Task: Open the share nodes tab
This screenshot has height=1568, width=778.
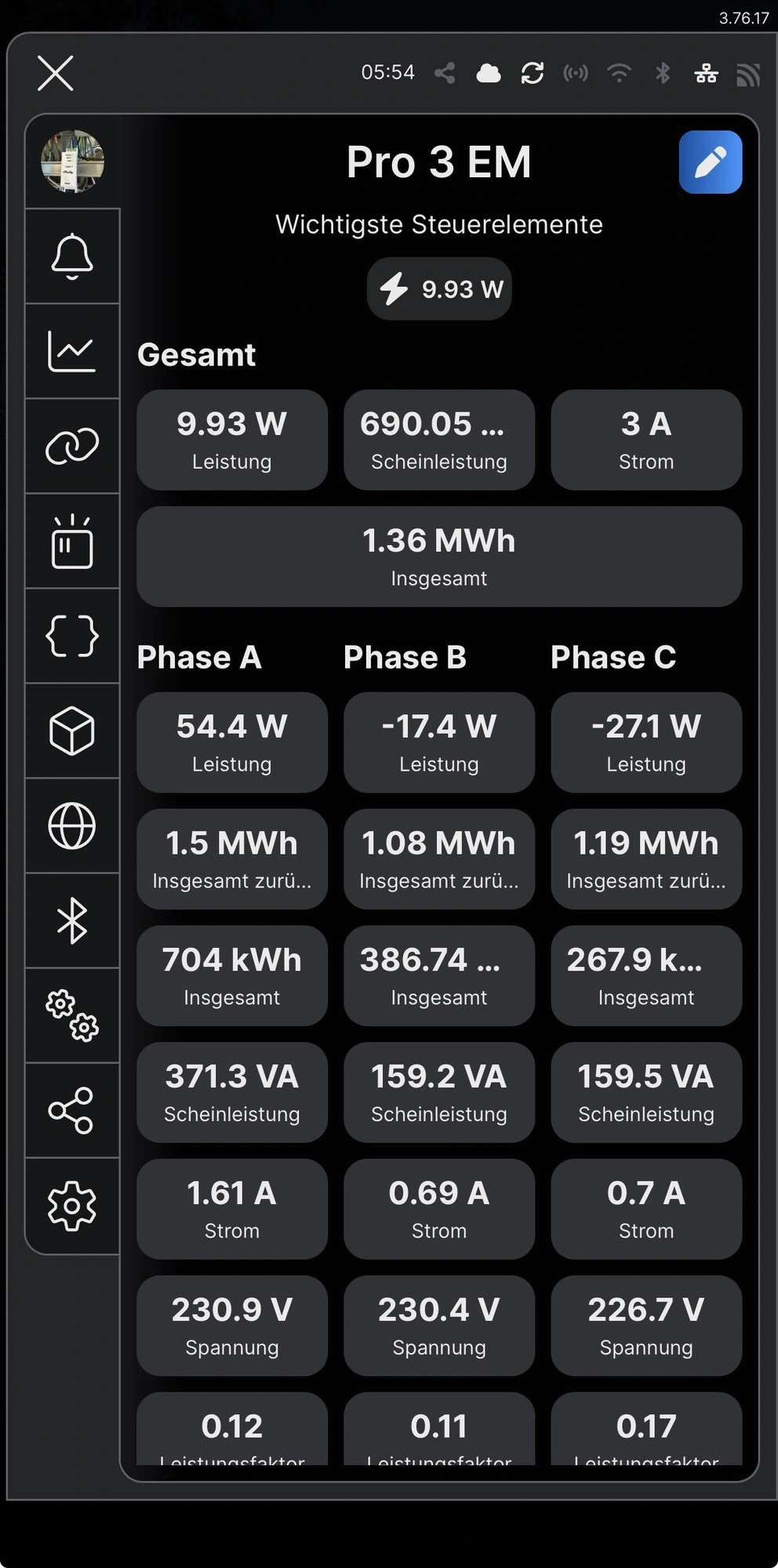Action: click(72, 1110)
